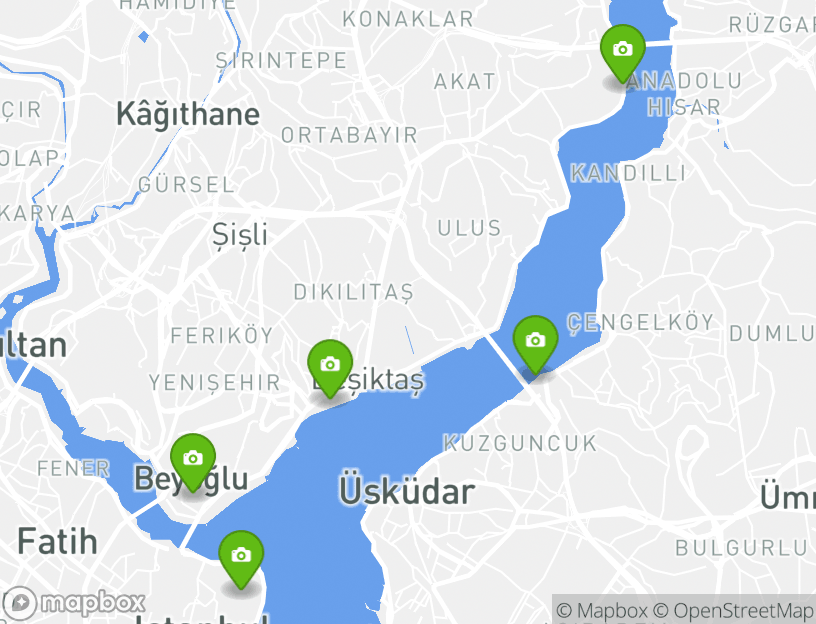816x624 pixels.
Task: Select the camera marker at Beşiktaş
Action: pos(330,366)
